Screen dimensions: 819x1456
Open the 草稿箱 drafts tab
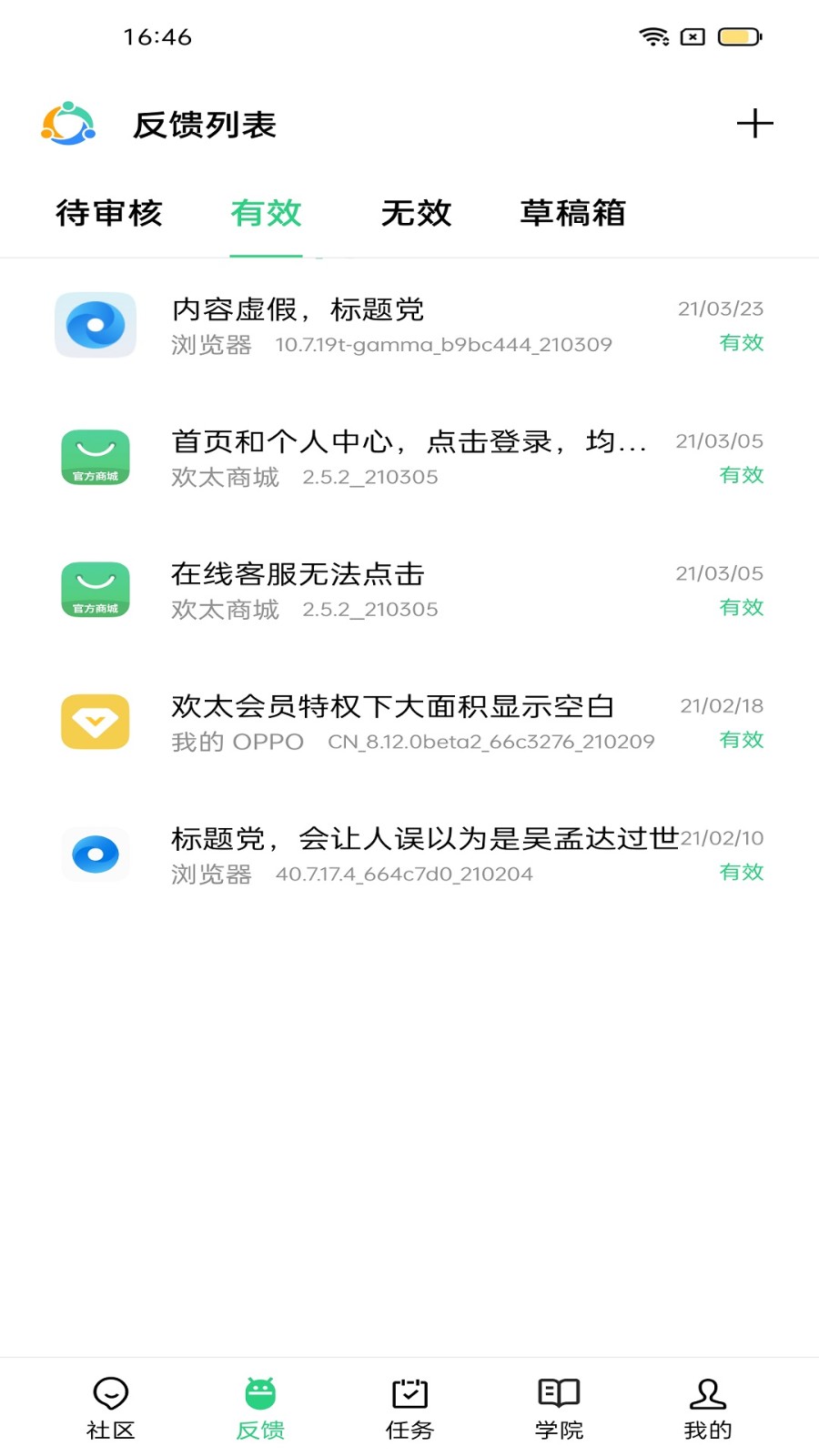(572, 213)
